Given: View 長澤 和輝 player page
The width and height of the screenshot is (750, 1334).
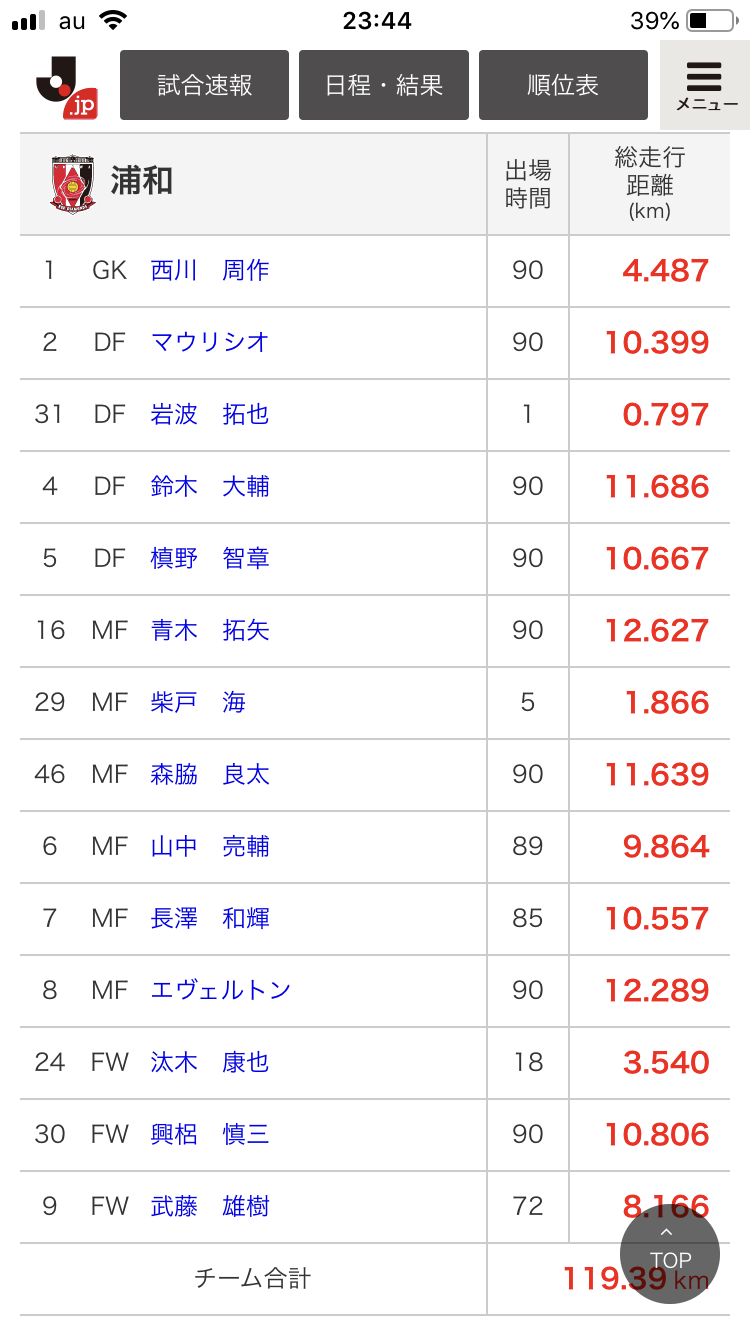Looking at the screenshot, I should point(210,919).
